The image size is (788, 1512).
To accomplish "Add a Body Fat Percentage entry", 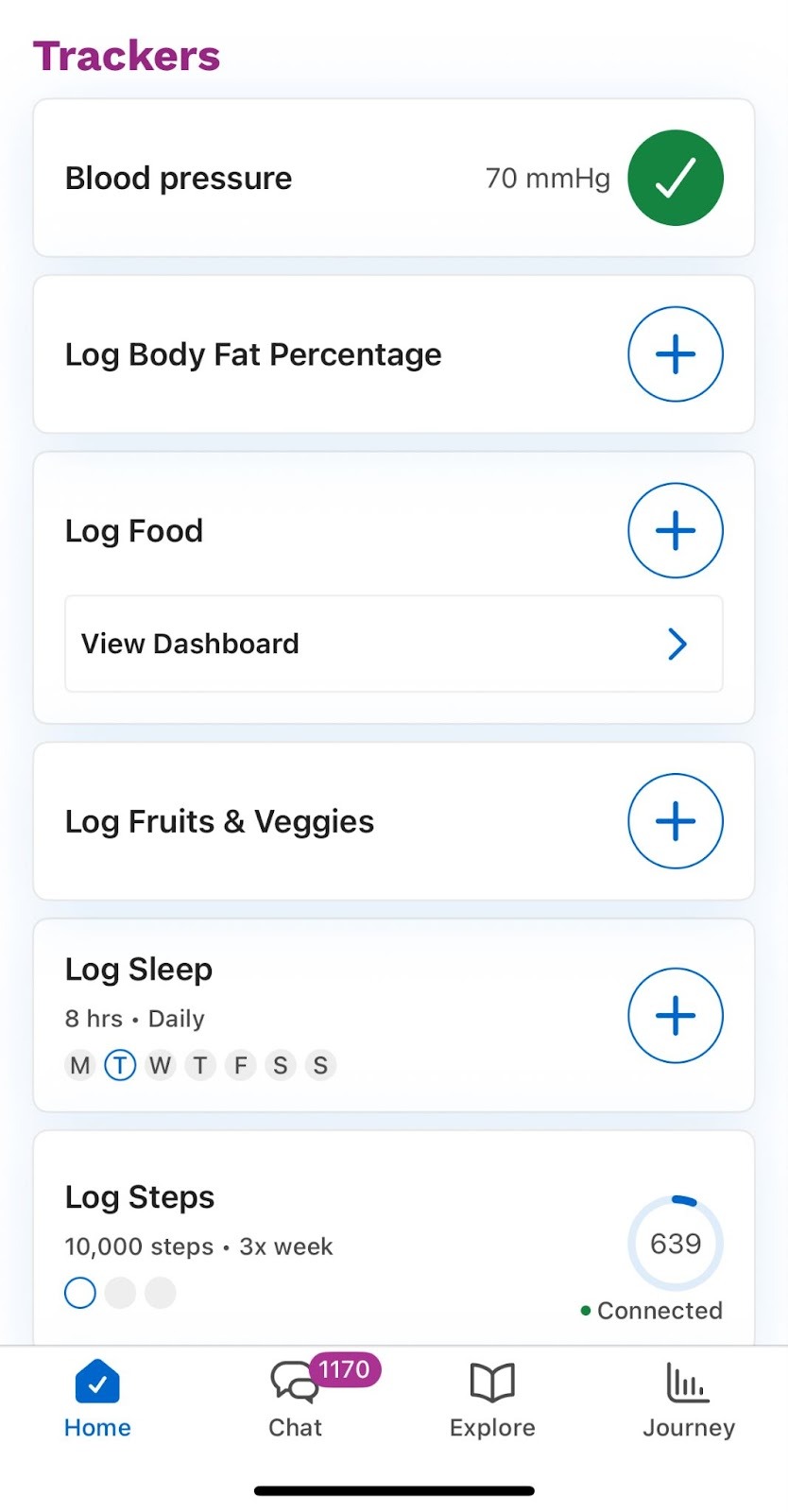I will (675, 354).
